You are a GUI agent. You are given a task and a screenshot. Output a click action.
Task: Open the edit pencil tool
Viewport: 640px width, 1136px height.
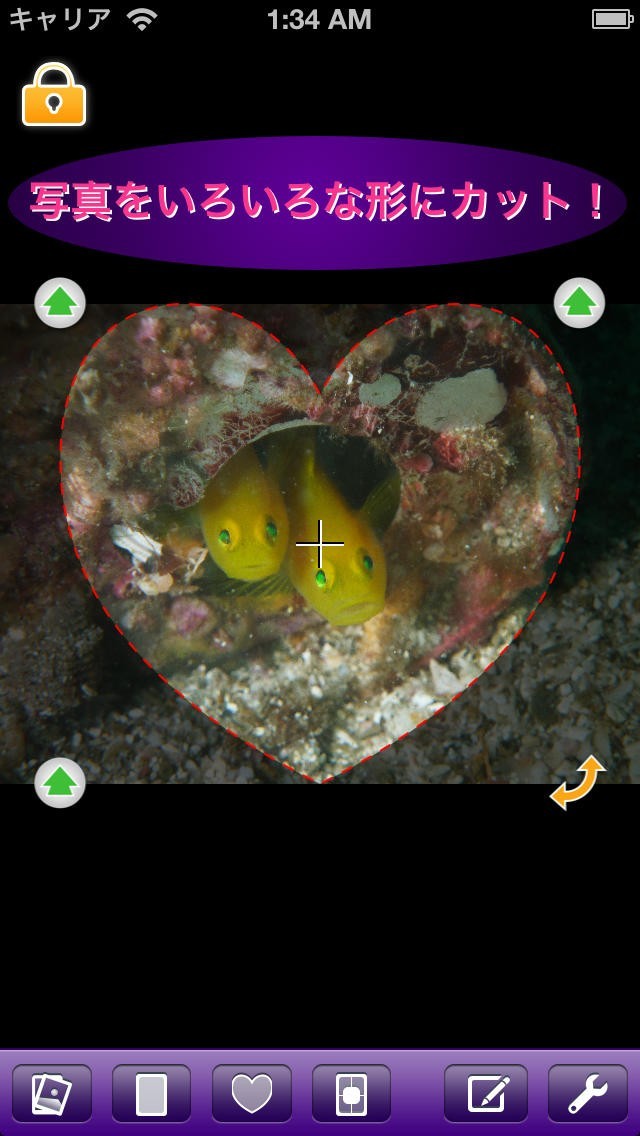pos(486,1094)
